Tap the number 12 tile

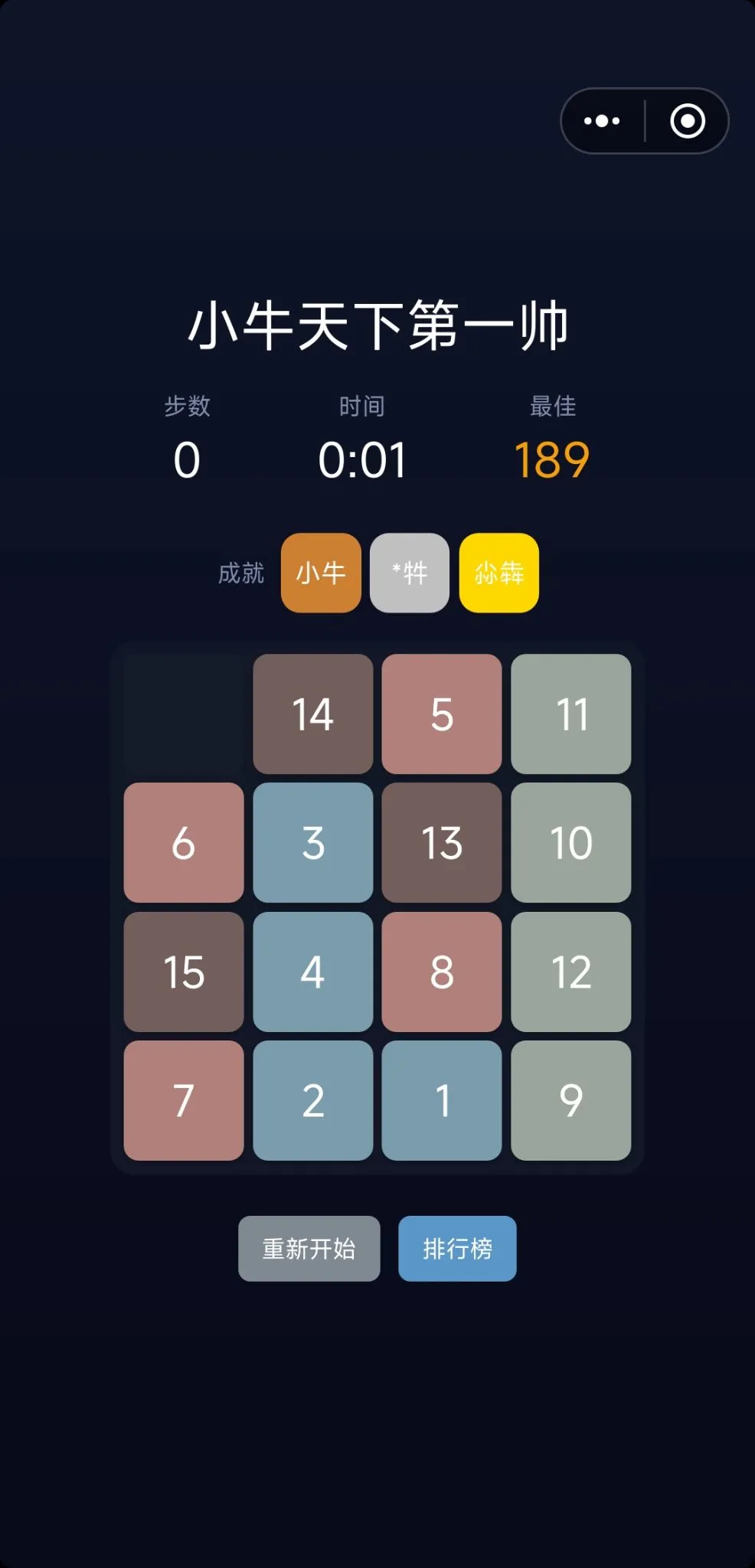(571, 972)
